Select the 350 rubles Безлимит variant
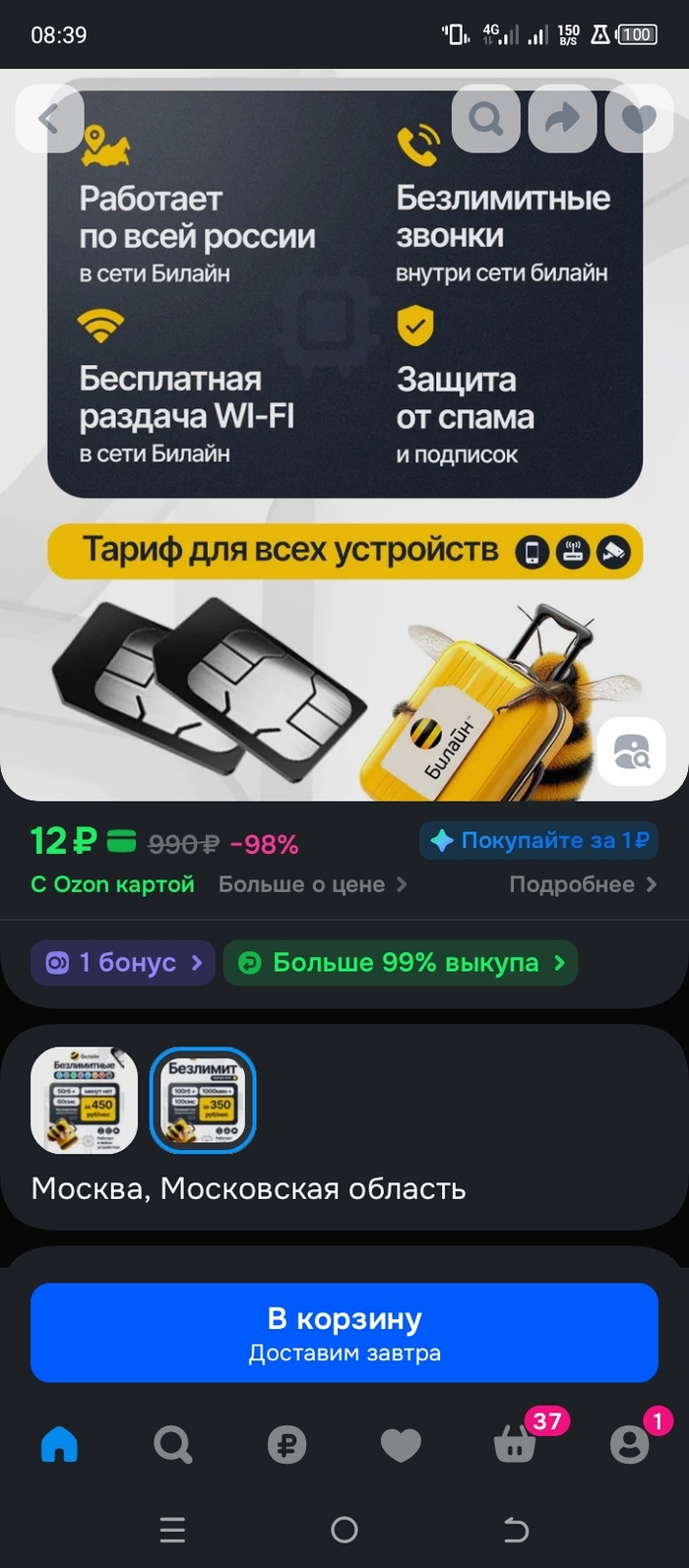Image resolution: width=689 pixels, height=1568 pixels. tap(203, 1100)
